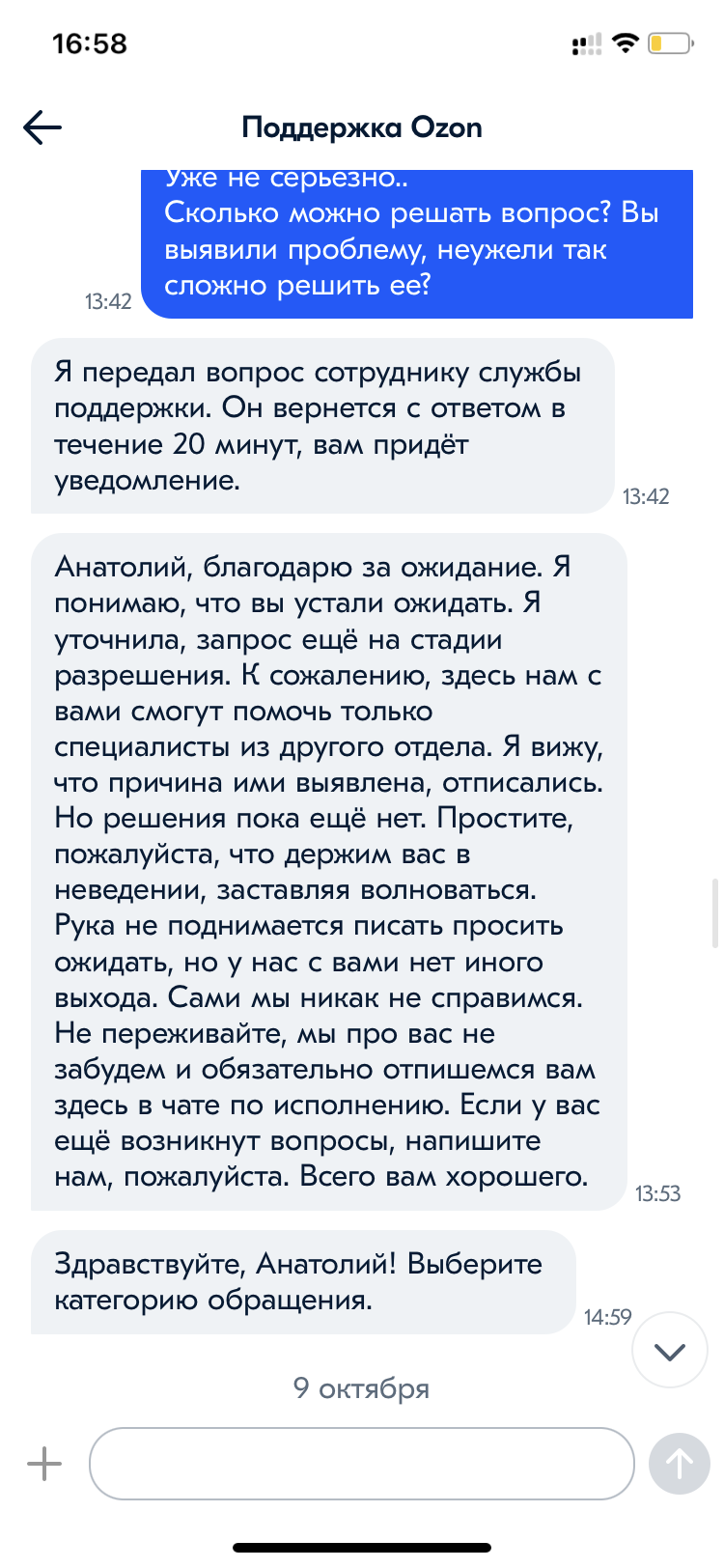Go back from Ozon support chat
This screenshot has height=1568, width=724.
[42, 127]
